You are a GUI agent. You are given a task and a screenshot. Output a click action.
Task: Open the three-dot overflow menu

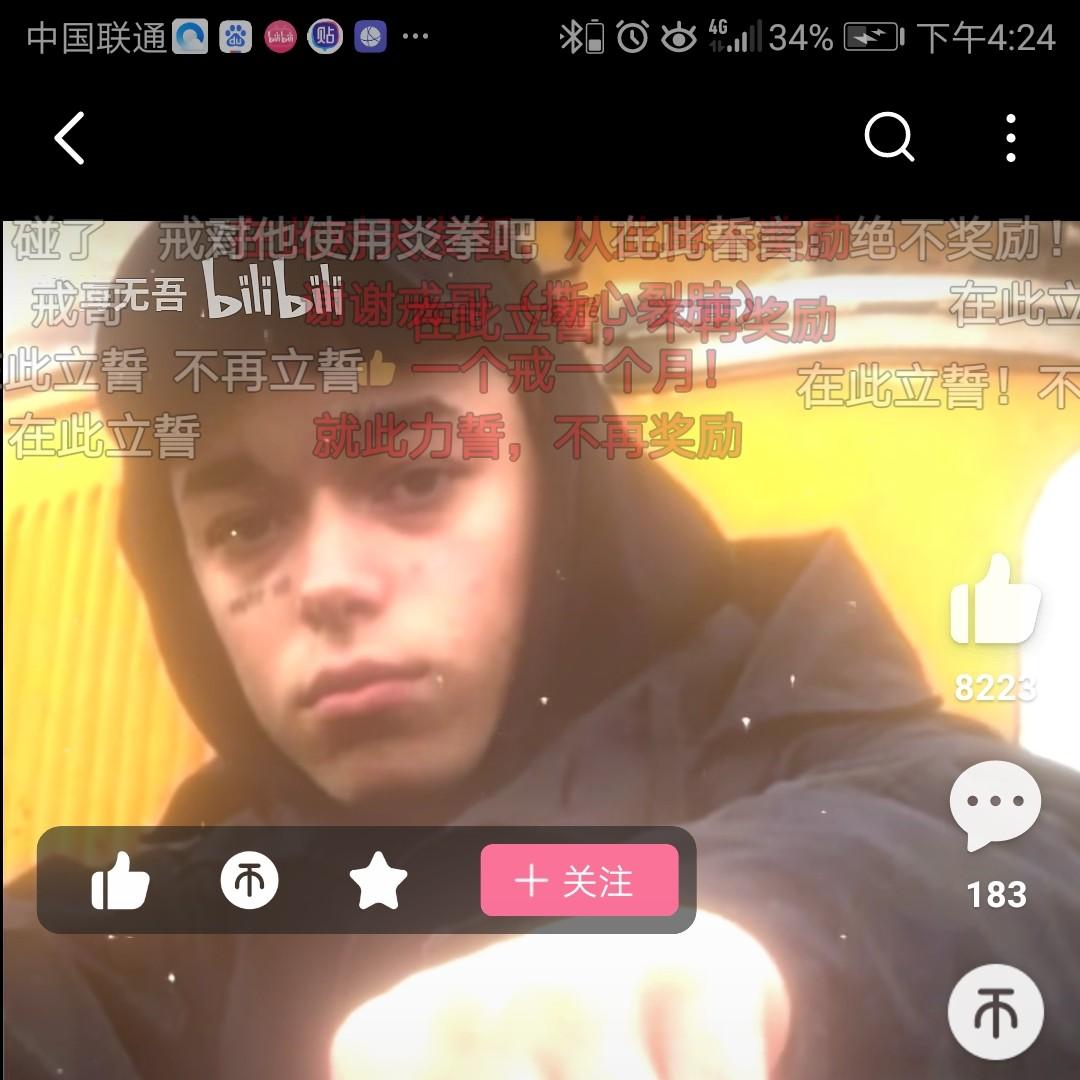tap(1011, 138)
